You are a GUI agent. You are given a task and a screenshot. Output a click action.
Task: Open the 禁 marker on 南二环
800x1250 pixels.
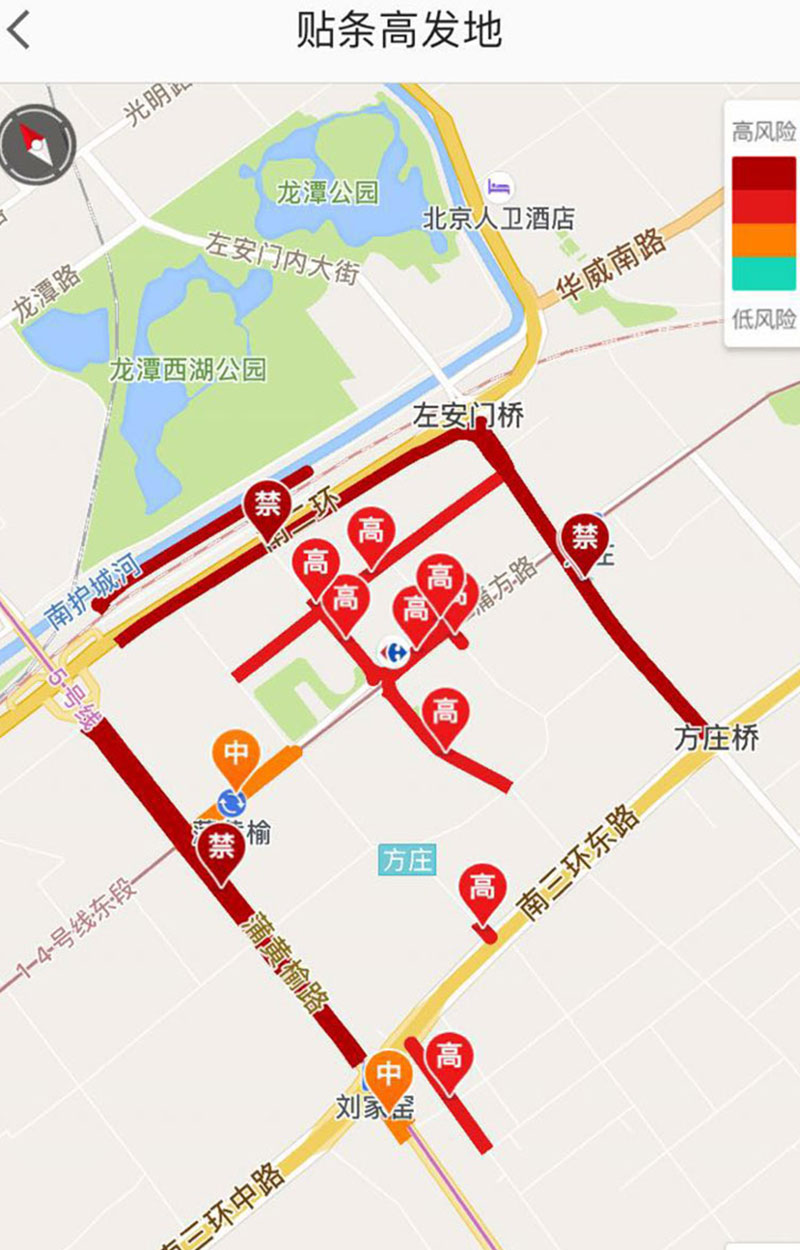(267, 505)
